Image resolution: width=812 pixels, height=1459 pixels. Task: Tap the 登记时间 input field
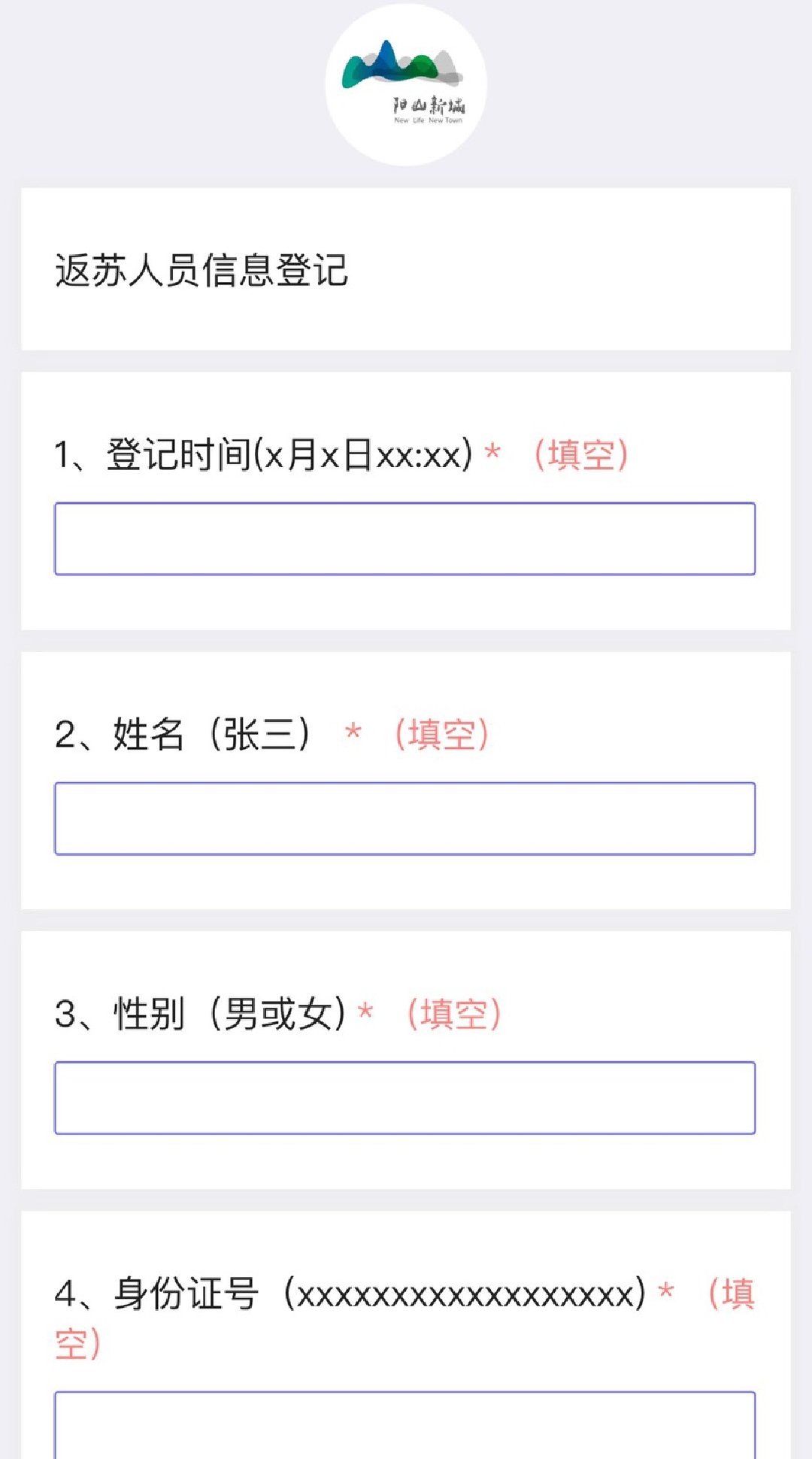coord(404,538)
